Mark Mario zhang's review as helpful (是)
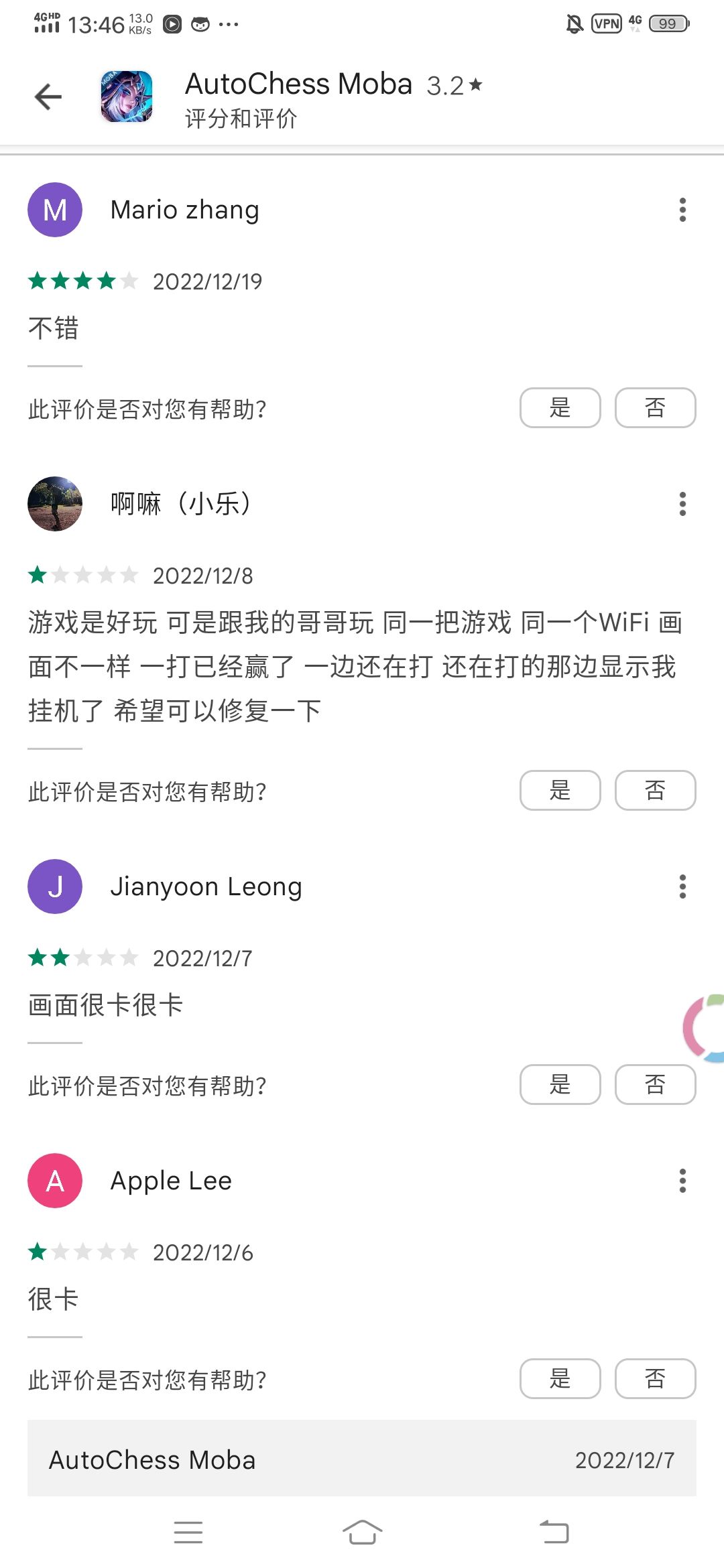 [x=560, y=407]
